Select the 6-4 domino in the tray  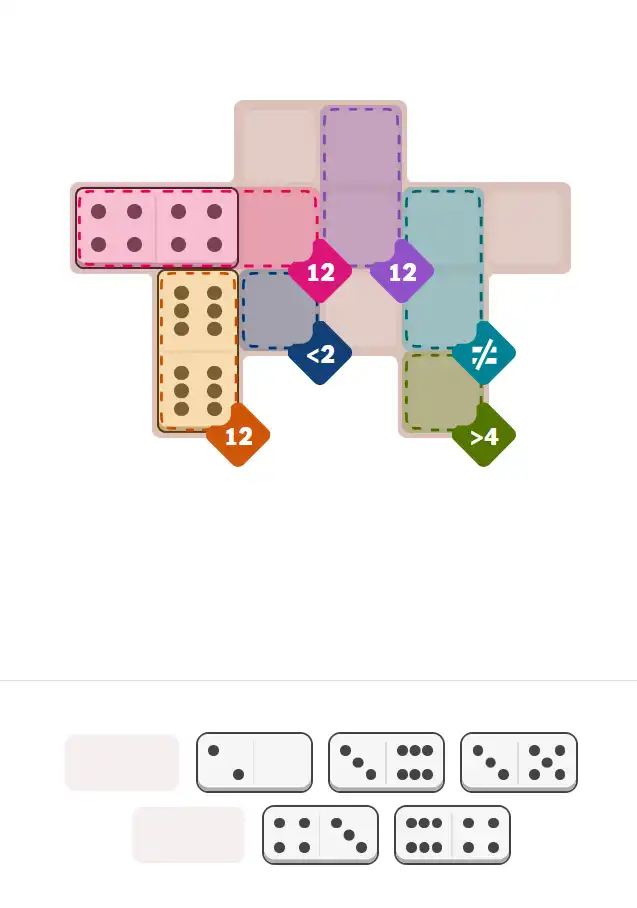click(x=452, y=835)
